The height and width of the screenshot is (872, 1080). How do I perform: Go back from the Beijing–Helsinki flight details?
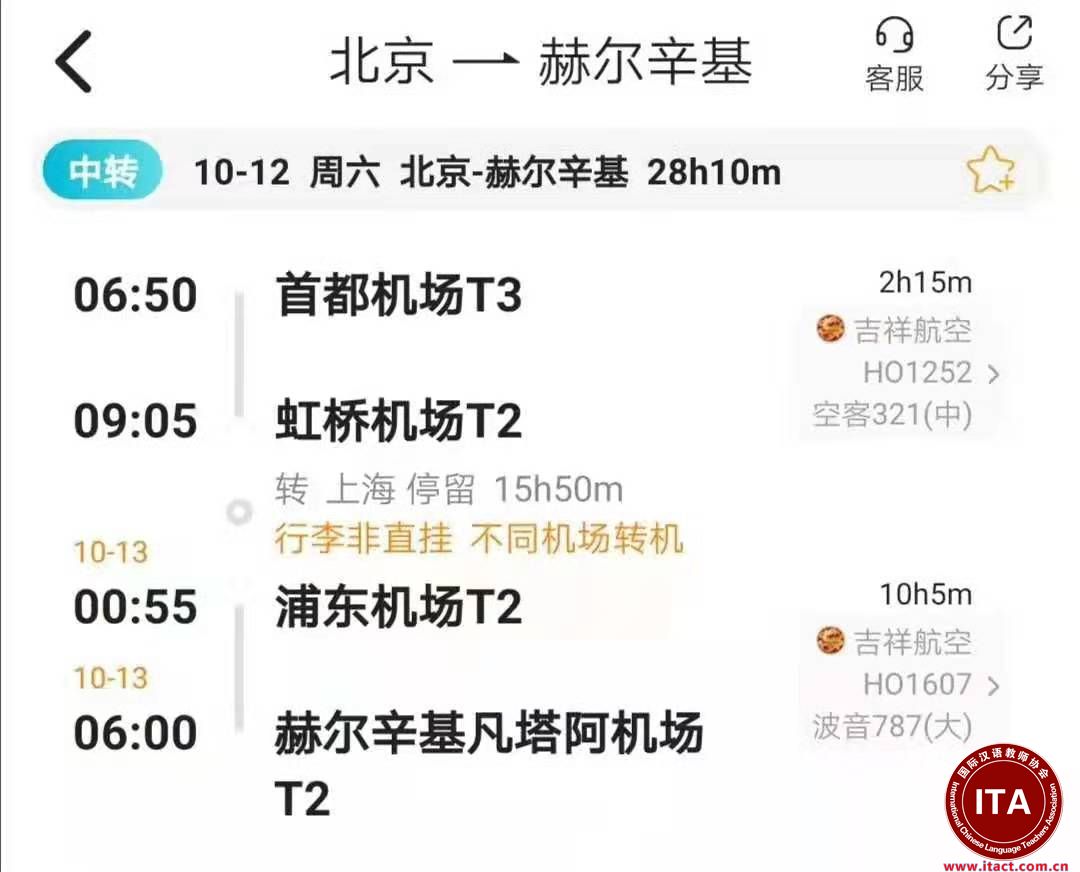pyautogui.click(x=73, y=62)
